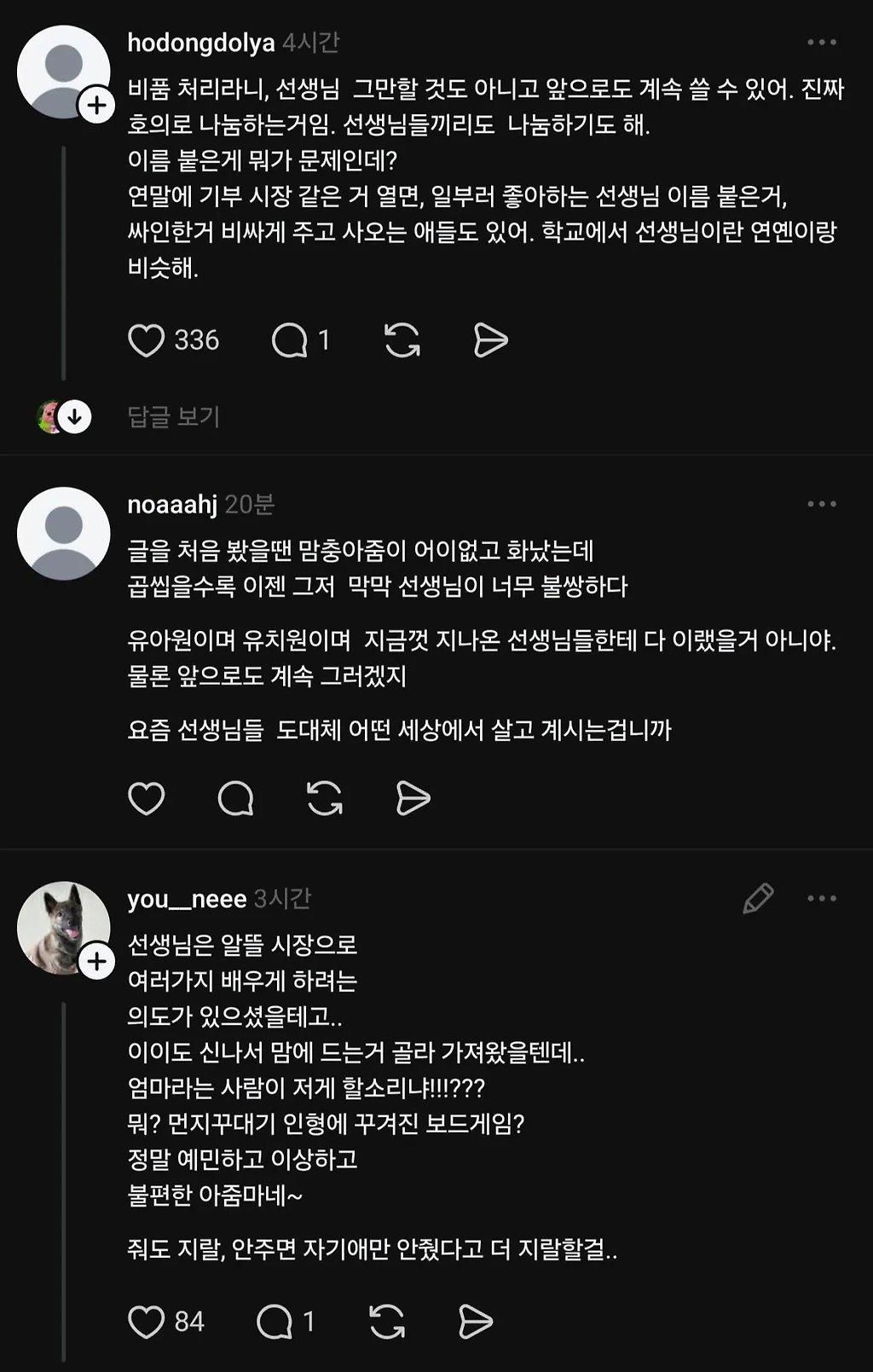This screenshot has height=1372, width=873.
Task: Share noaaahj's comment via send icon
Action: tap(413, 798)
